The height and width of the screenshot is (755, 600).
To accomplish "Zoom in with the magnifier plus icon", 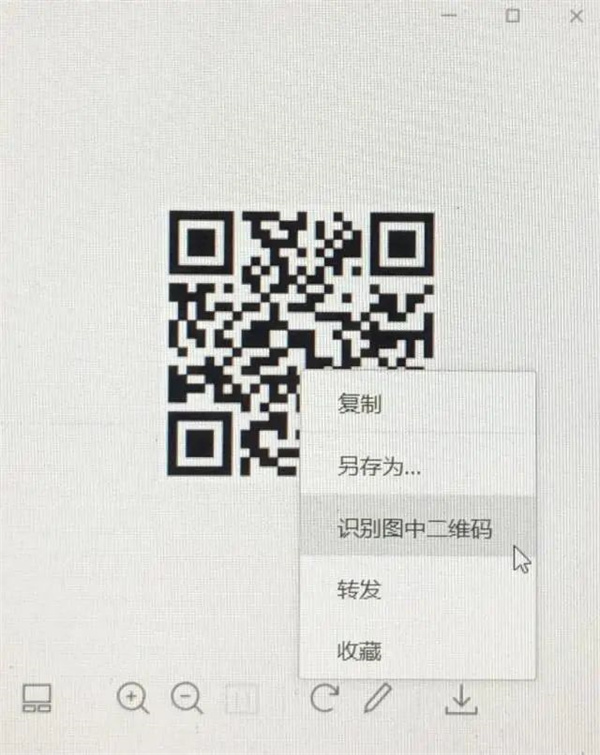I will tap(132, 698).
